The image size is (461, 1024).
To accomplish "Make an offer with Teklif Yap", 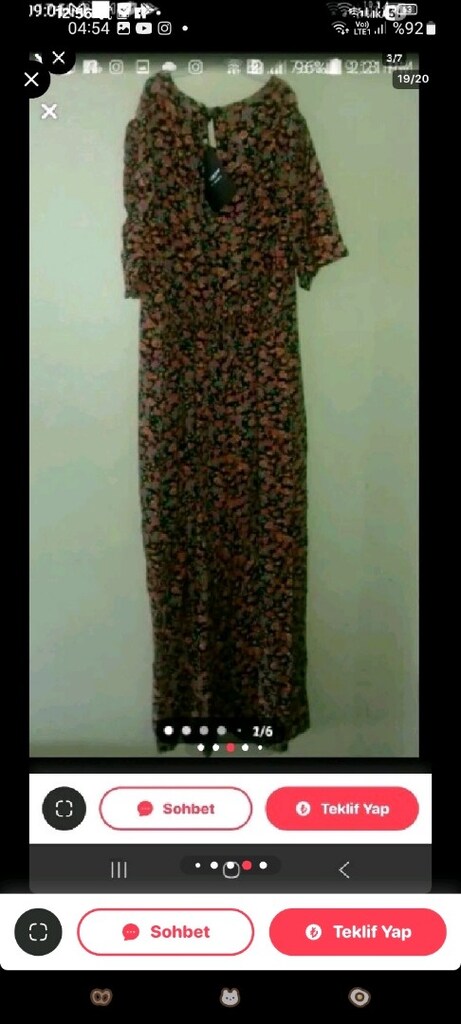I will click(x=357, y=932).
